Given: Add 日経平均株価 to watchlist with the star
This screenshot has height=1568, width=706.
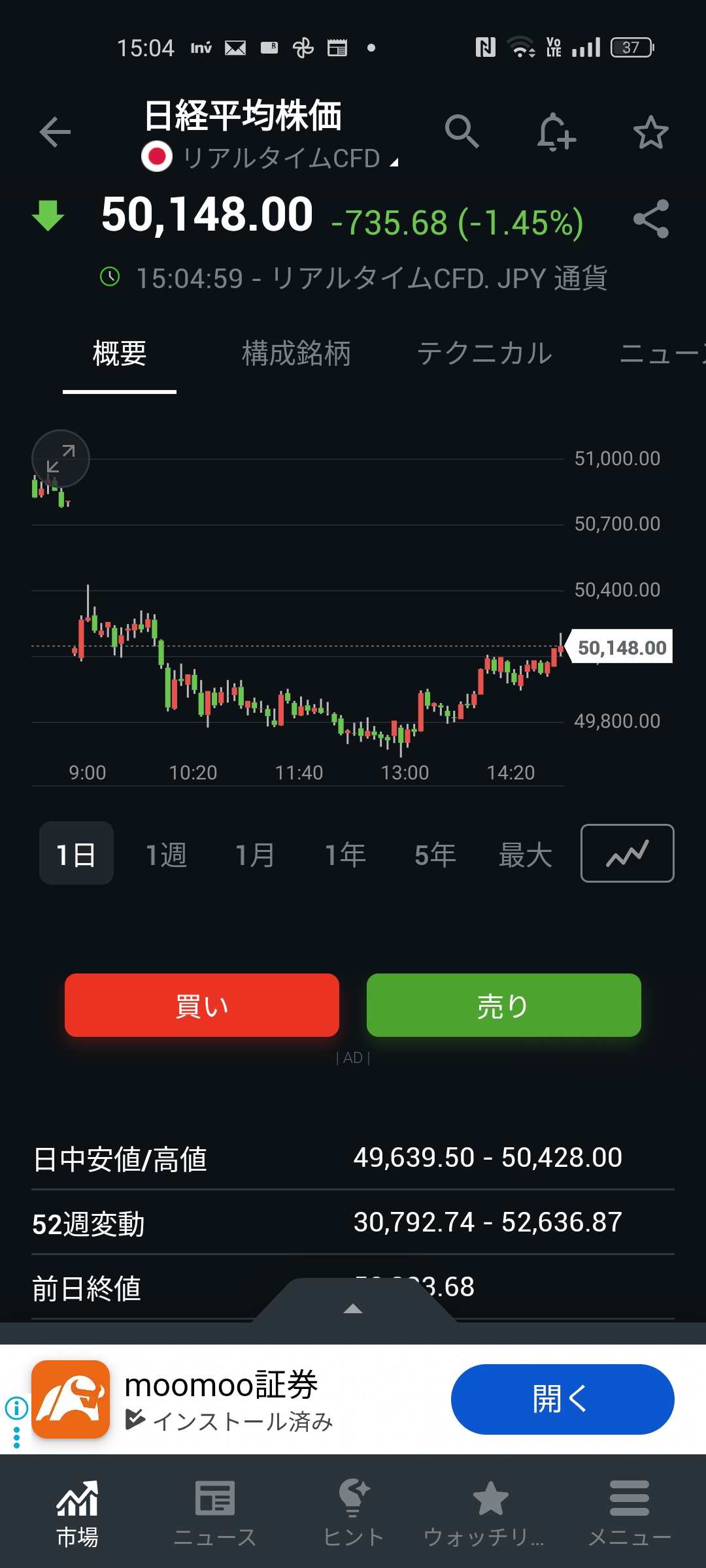Looking at the screenshot, I should coord(650,133).
